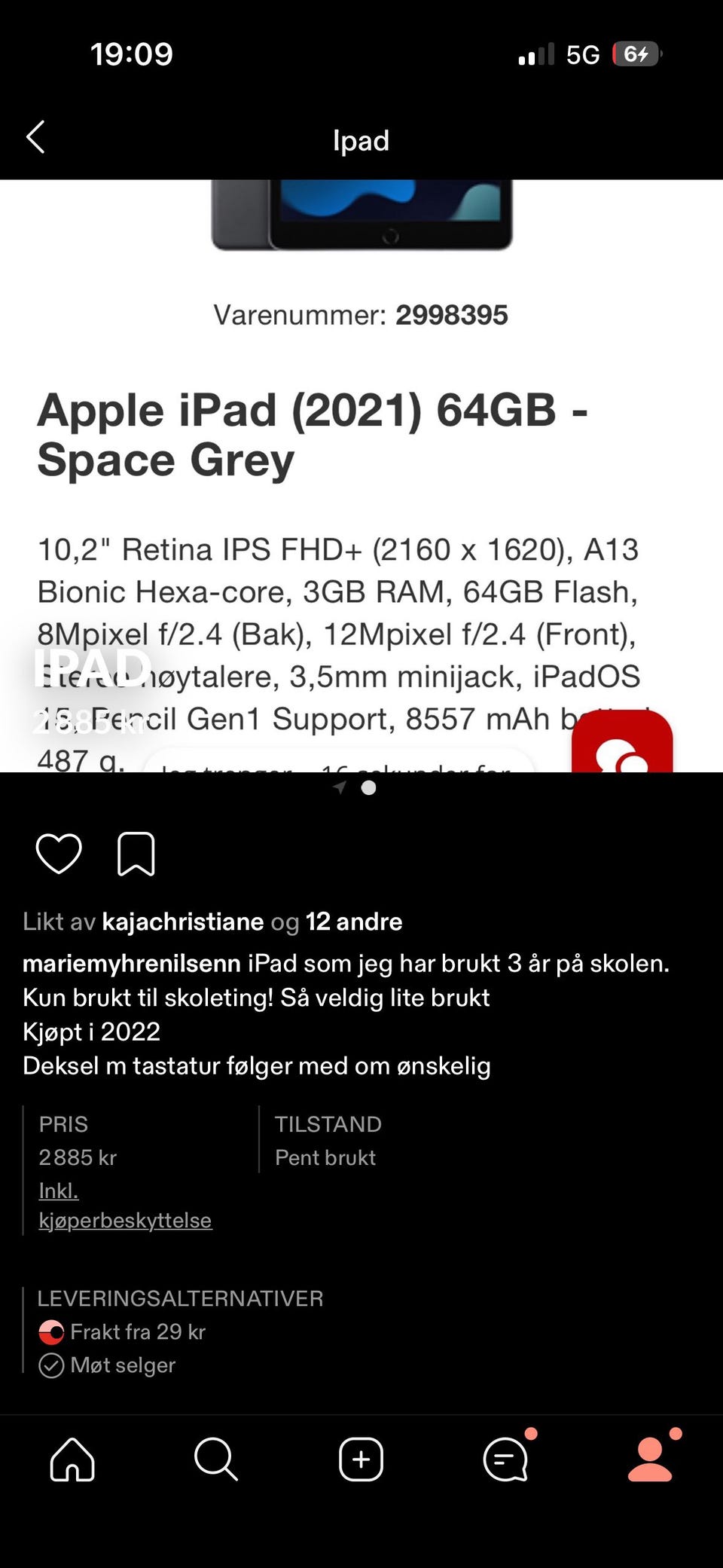View likes via kajachristiane label

pos(182,922)
